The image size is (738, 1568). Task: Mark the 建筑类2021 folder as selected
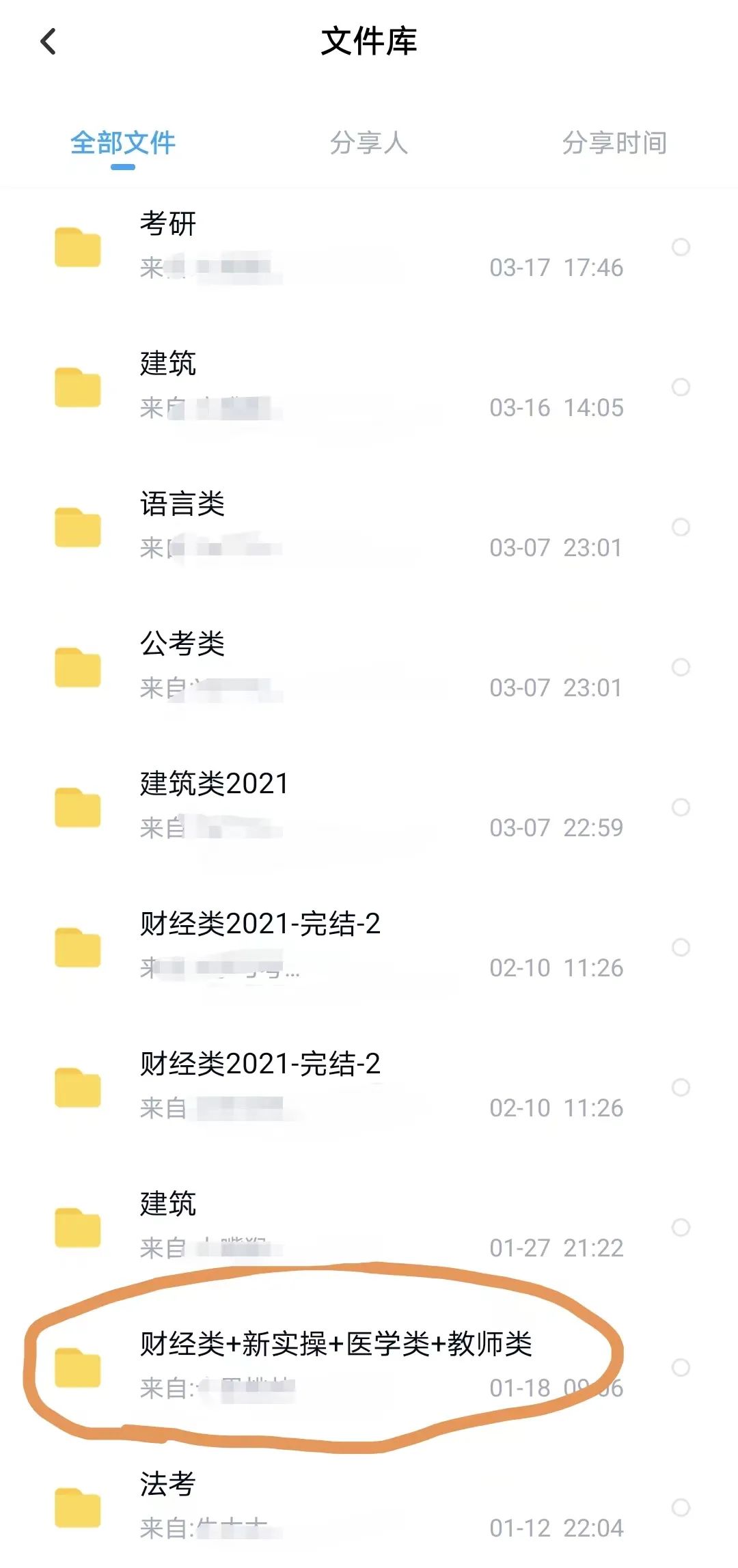point(681,807)
